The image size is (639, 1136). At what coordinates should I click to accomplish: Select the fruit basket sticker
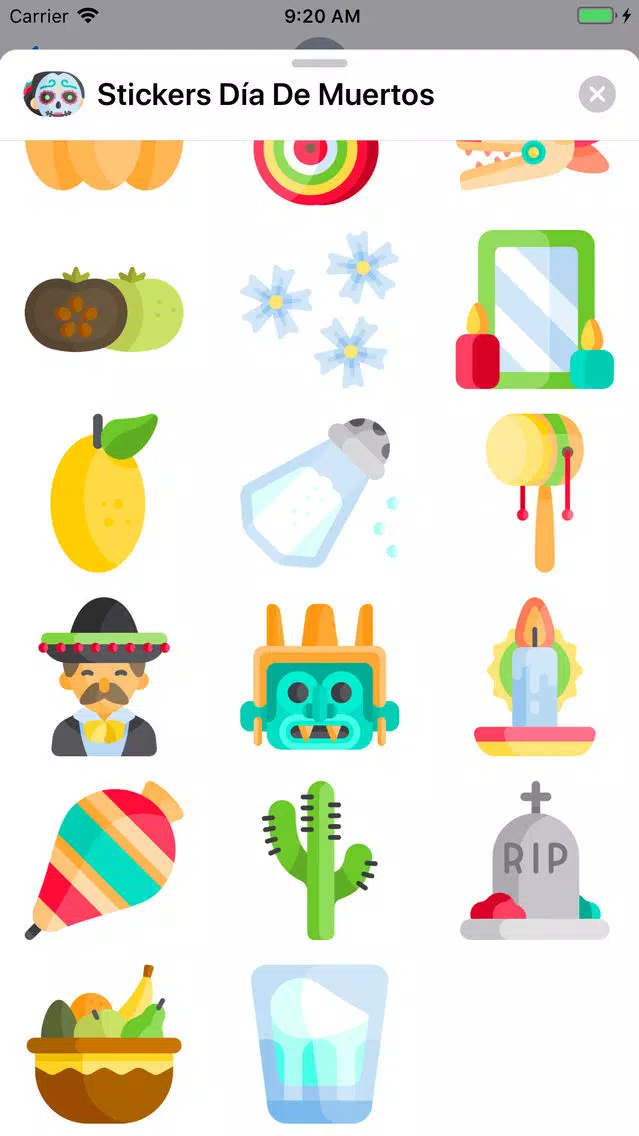click(104, 1044)
